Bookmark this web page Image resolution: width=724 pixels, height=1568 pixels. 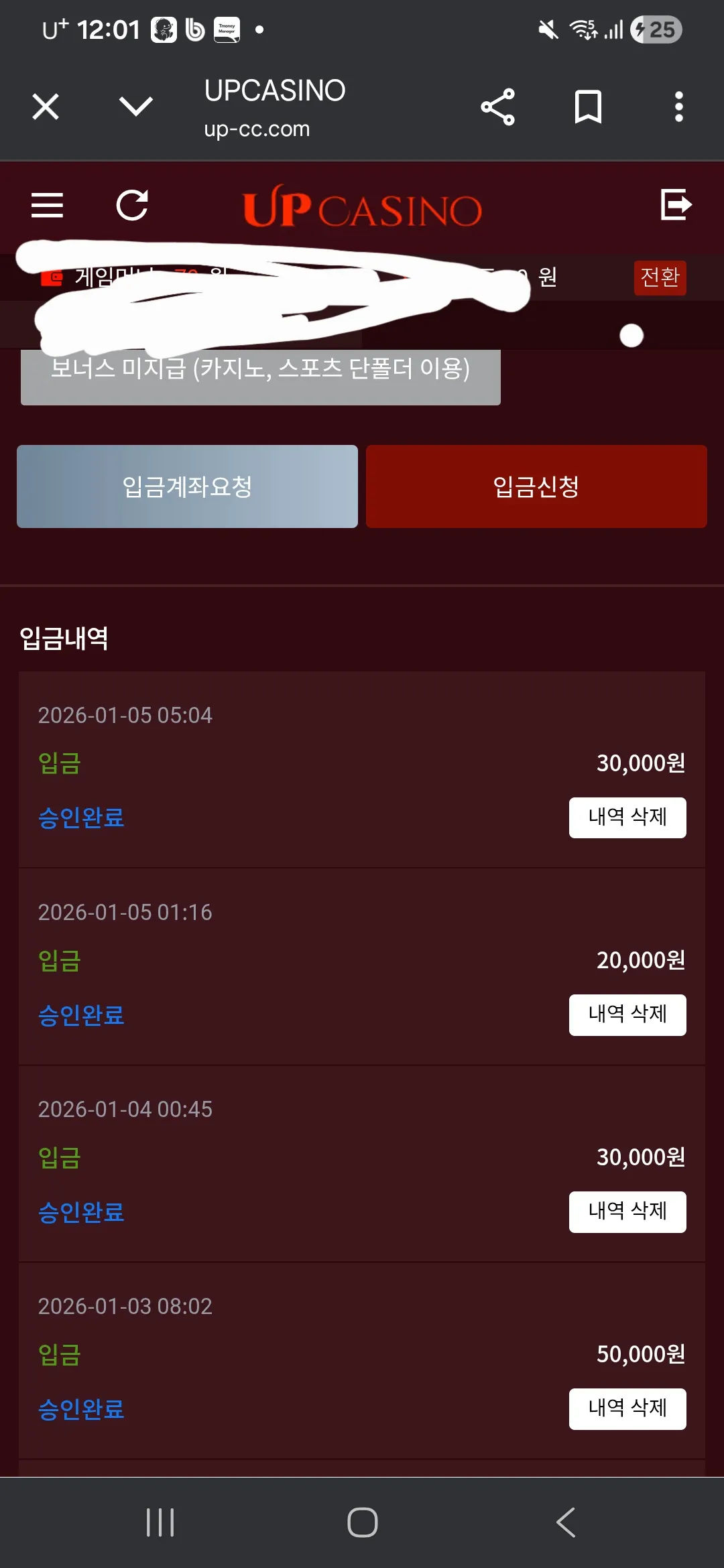click(x=588, y=107)
